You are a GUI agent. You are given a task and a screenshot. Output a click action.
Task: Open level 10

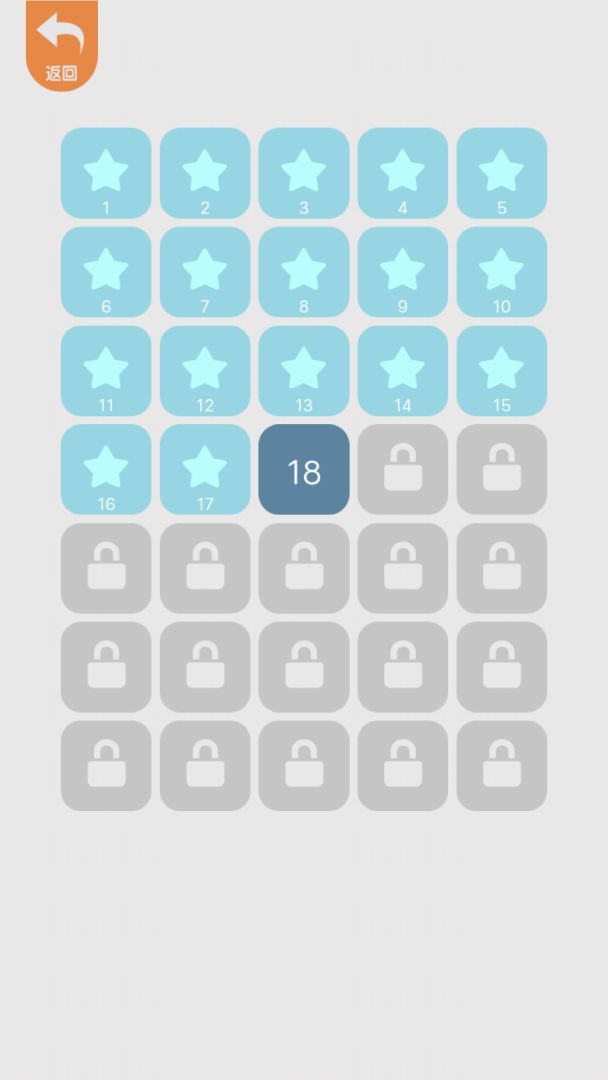(x=502, y=272)
